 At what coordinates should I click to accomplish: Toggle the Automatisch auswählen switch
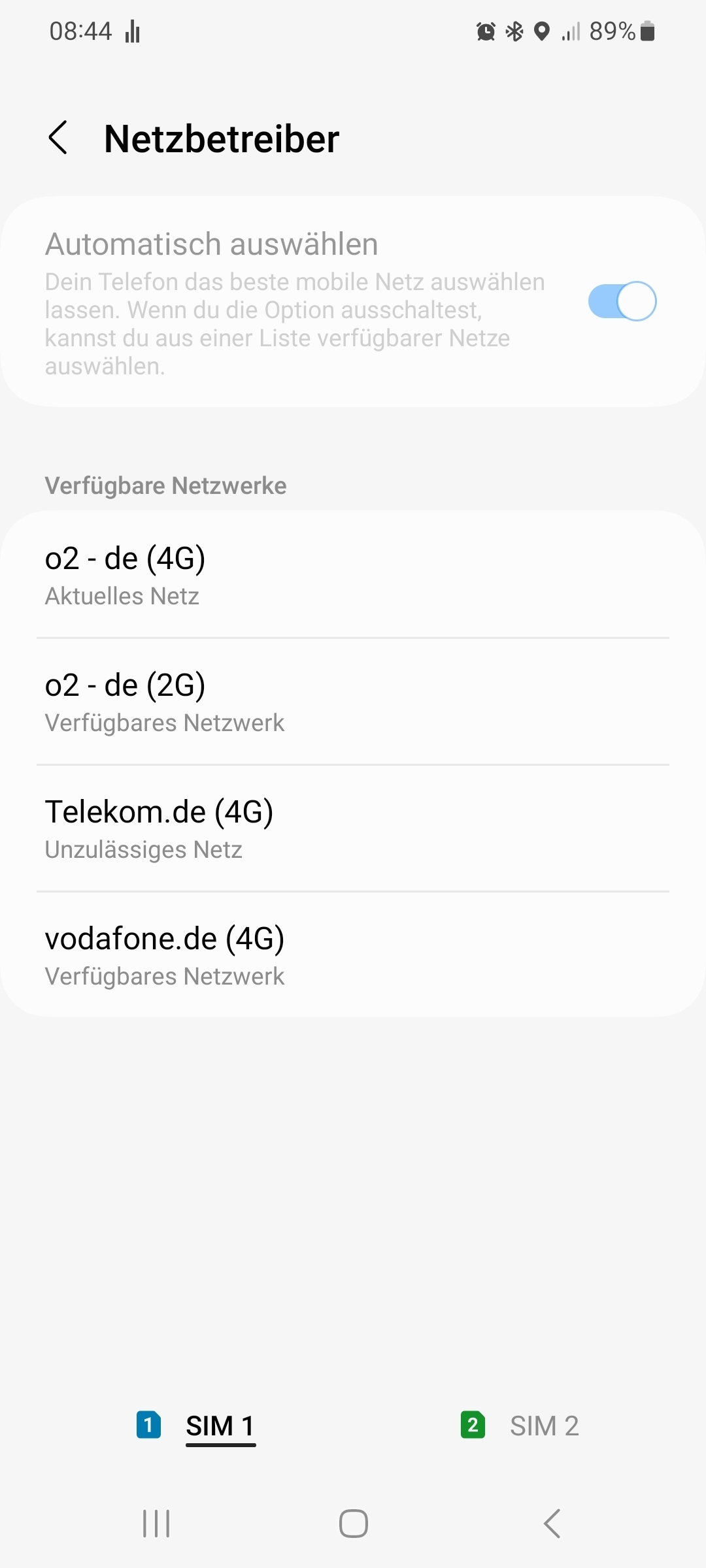(622, 301)
